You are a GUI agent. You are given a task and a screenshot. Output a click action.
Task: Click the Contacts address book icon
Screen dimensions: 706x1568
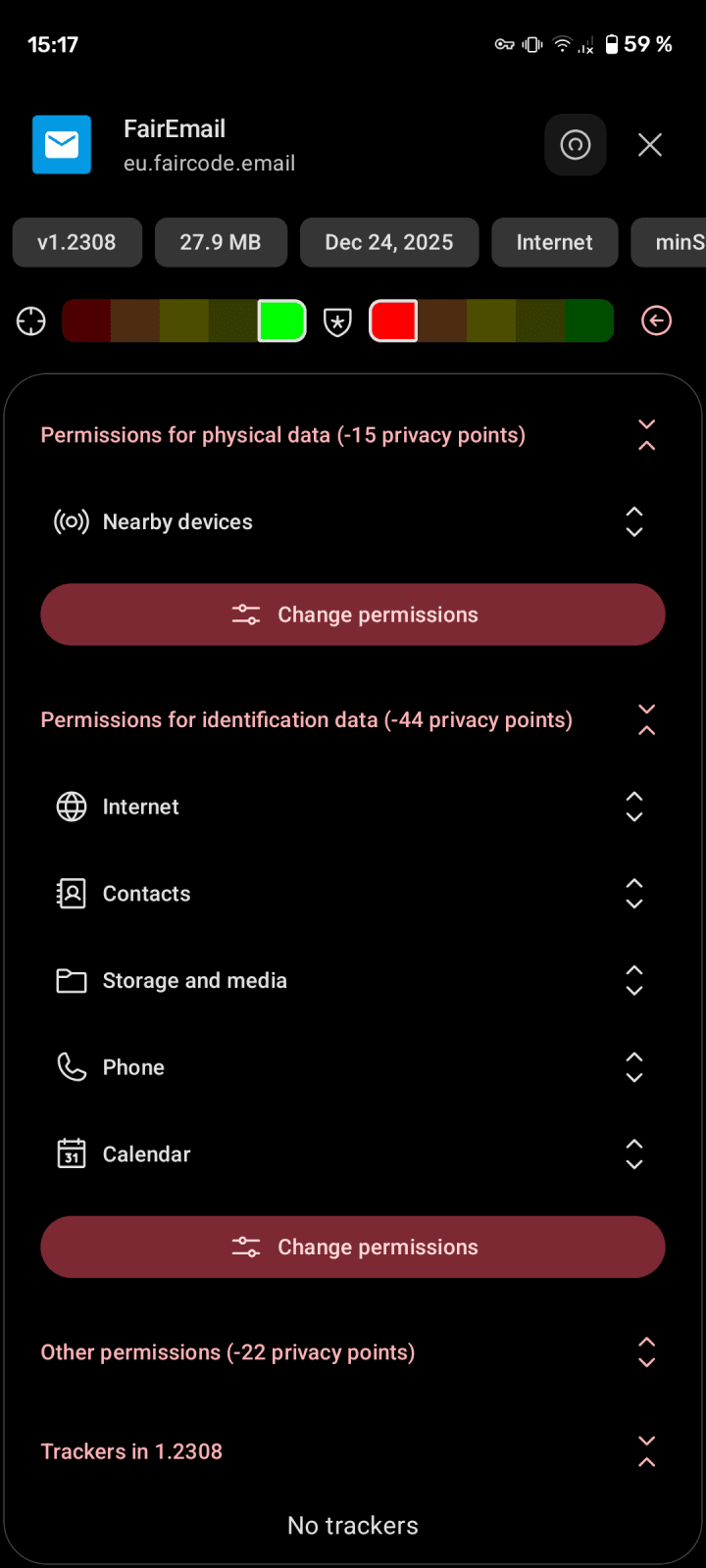tap(71, 893)
